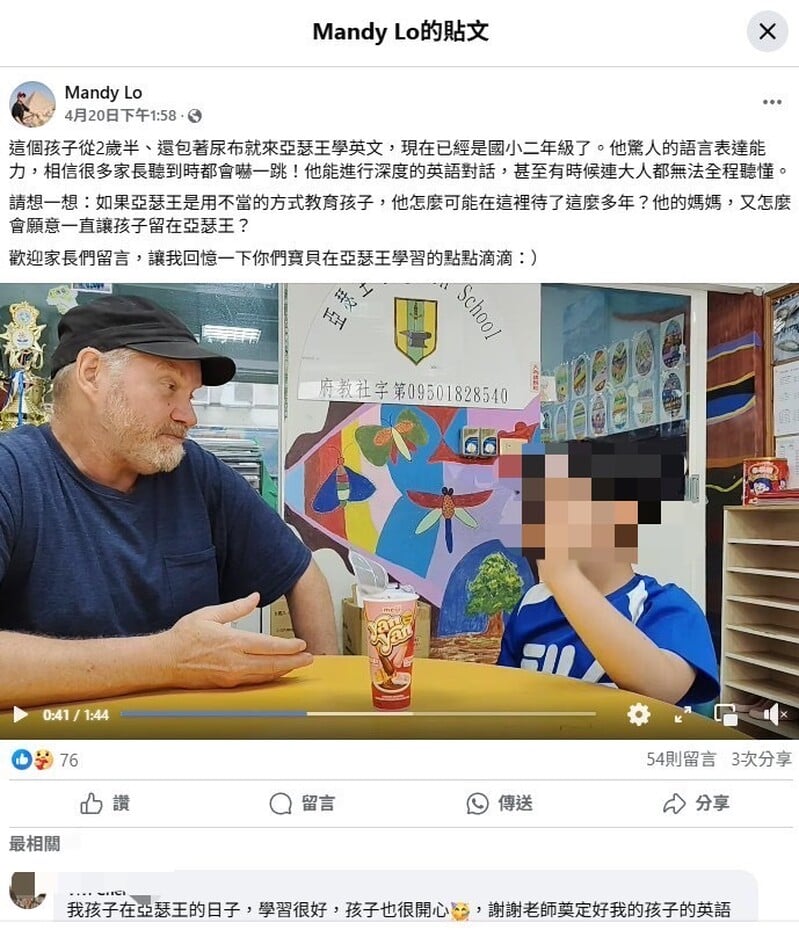Expand the video to fullscreen
The height and width of the screenshot is (930, 799).
point(683,714)
